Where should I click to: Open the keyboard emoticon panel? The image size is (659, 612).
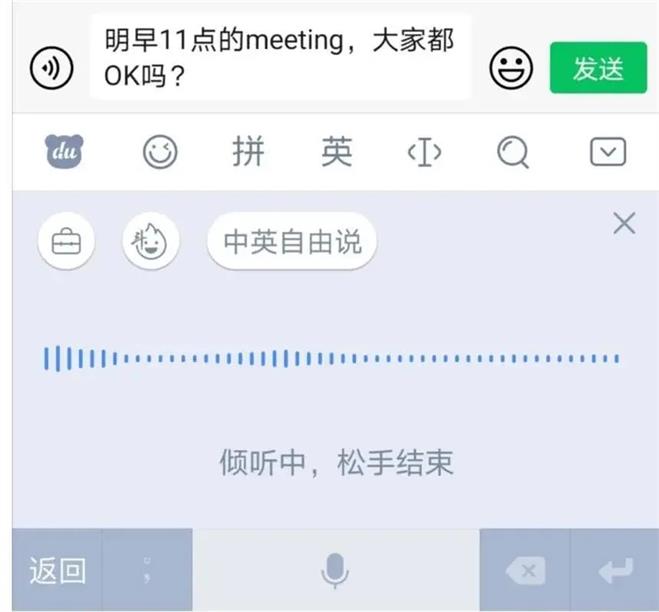[160, 152]
